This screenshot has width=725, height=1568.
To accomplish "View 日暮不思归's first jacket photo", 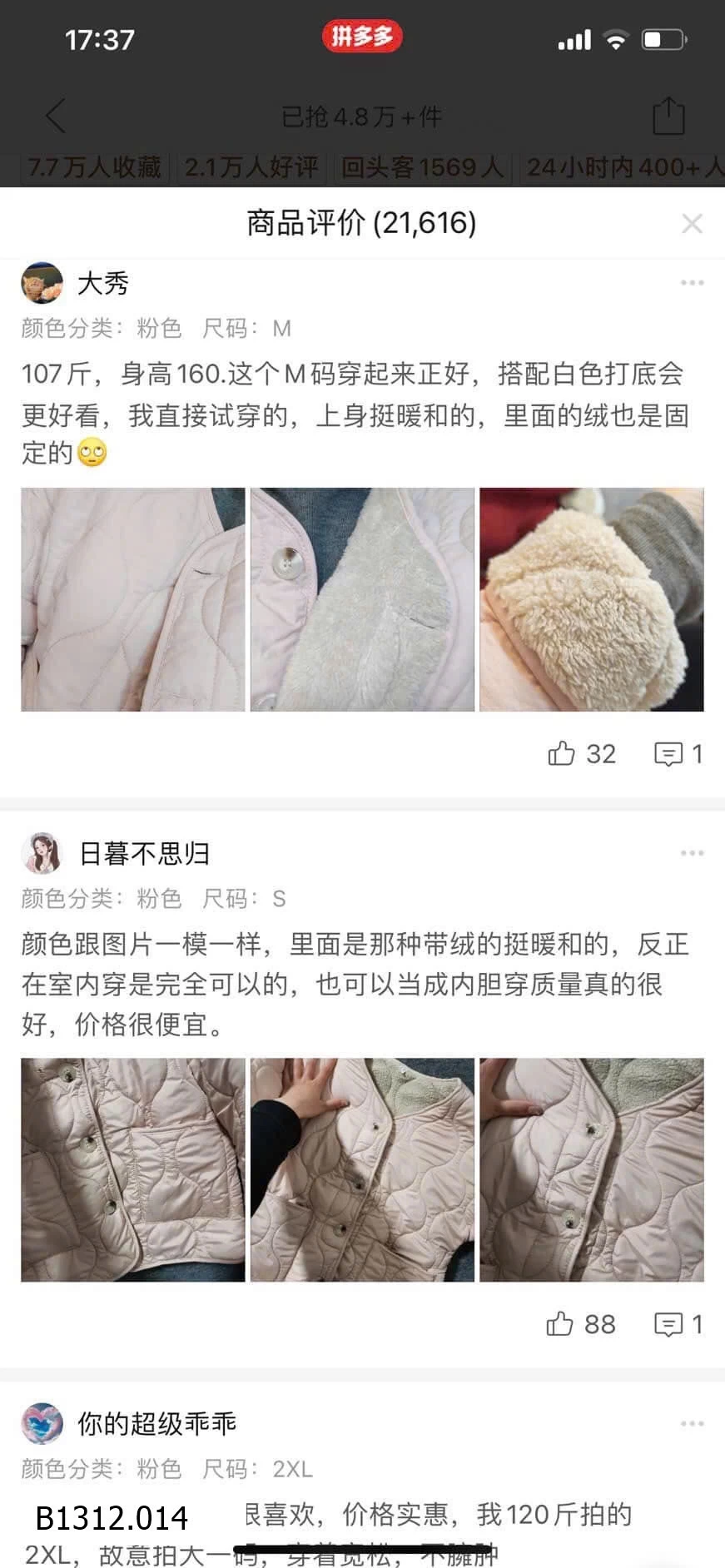I will pos(133,1169).
